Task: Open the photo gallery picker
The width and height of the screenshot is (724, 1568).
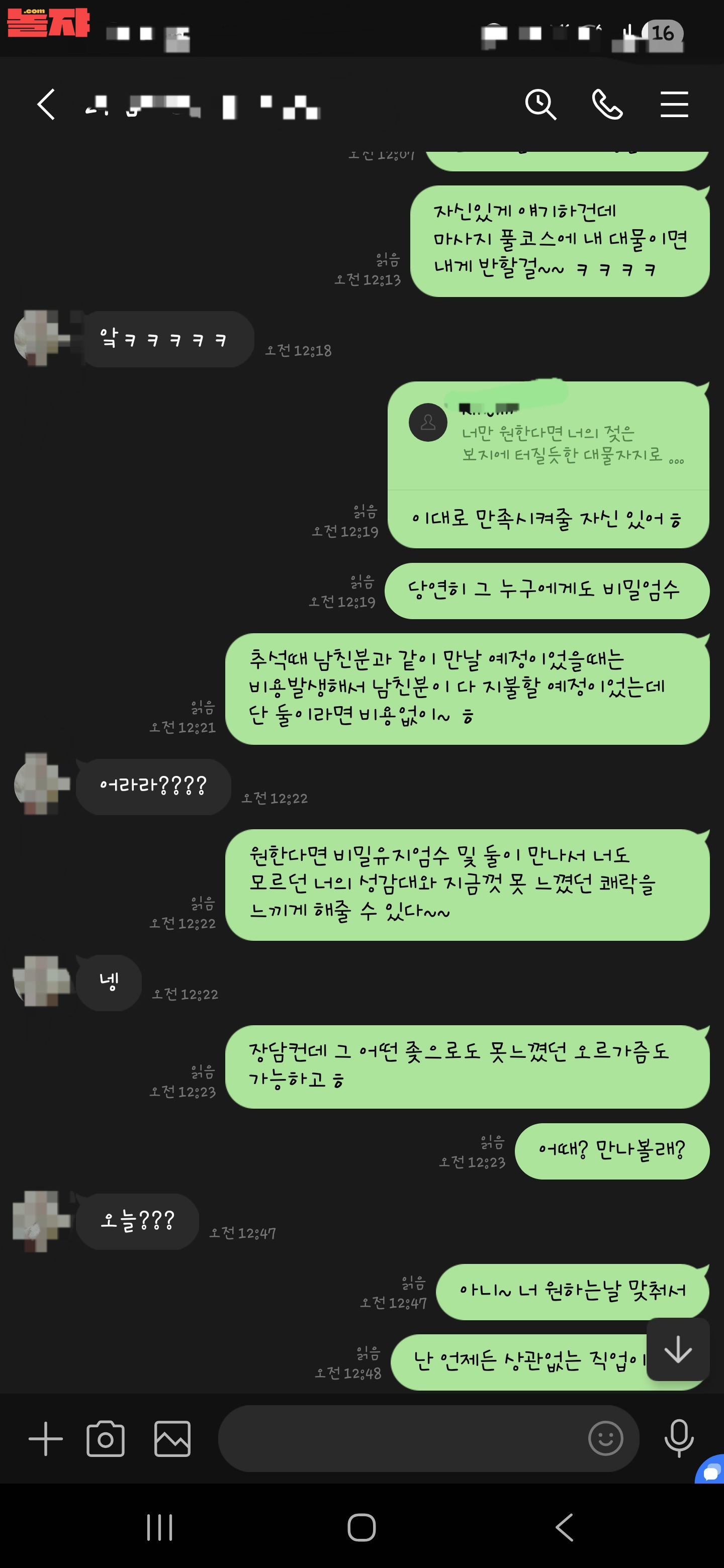Action: pos(172,1439)
